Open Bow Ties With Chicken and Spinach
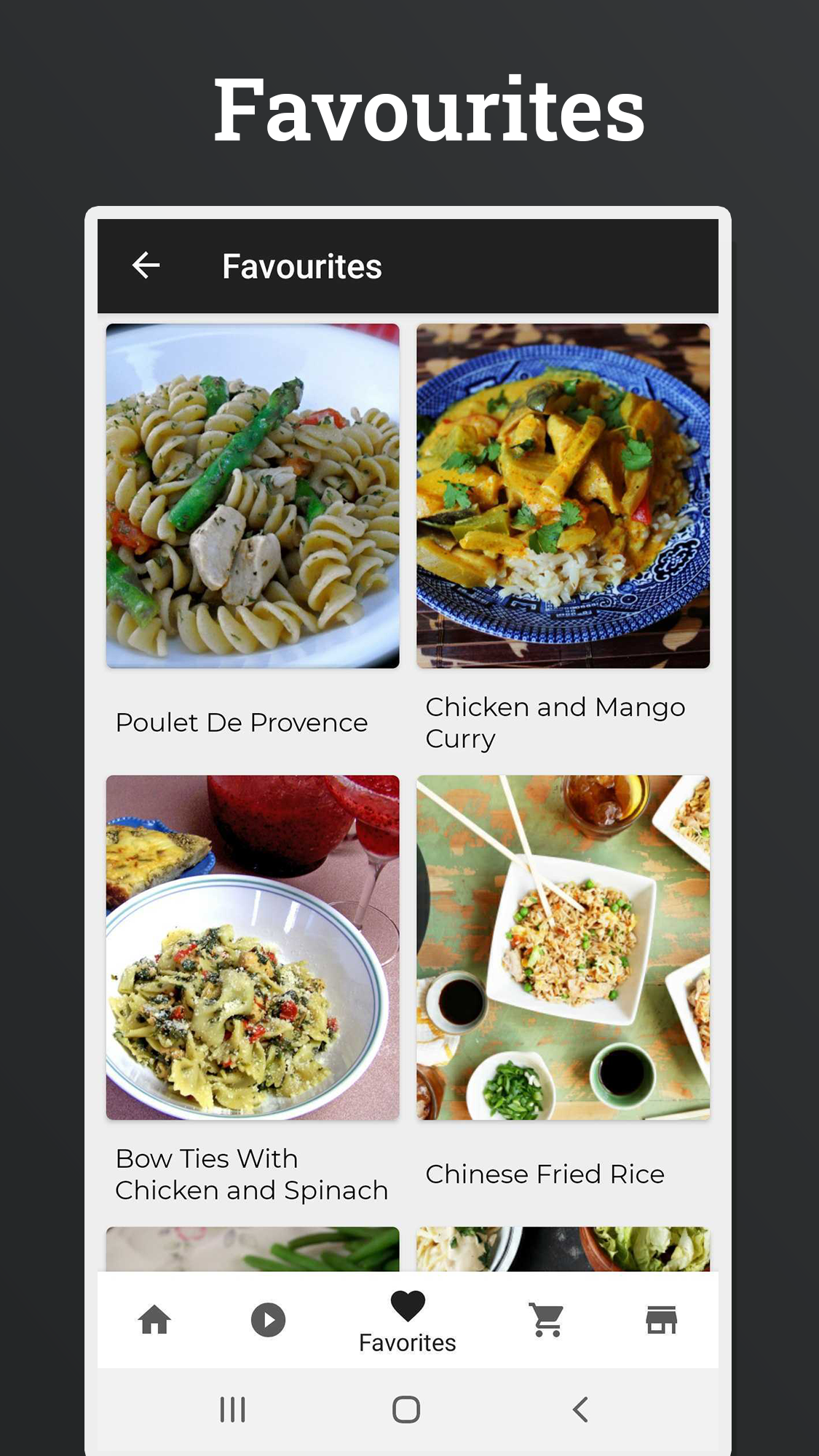This screenshot has height=1456, width=819. pyautogui.click(x=251, y=1174)
